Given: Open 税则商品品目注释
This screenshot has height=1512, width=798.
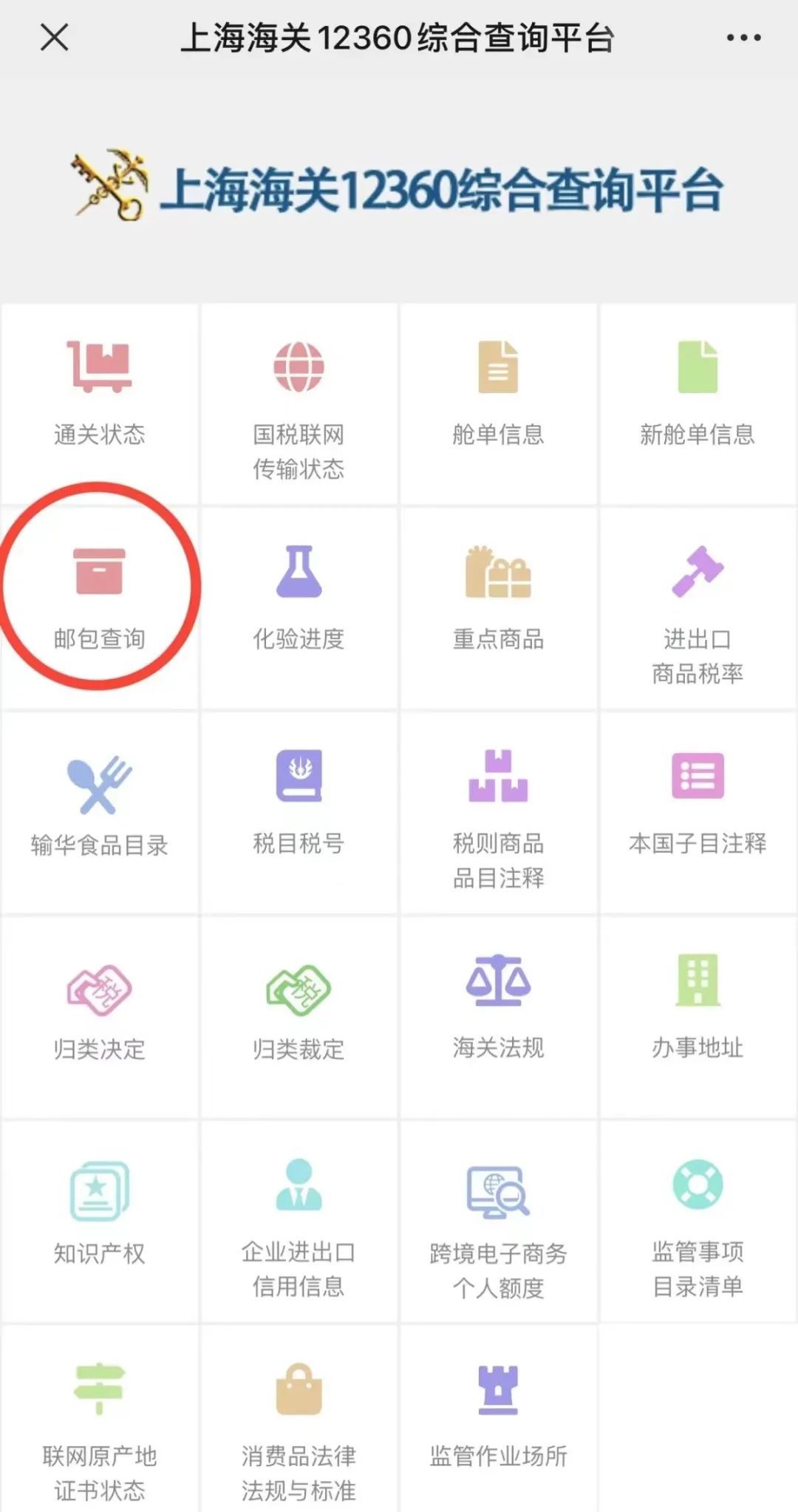Looking at the screenshot, I should 498,811.
